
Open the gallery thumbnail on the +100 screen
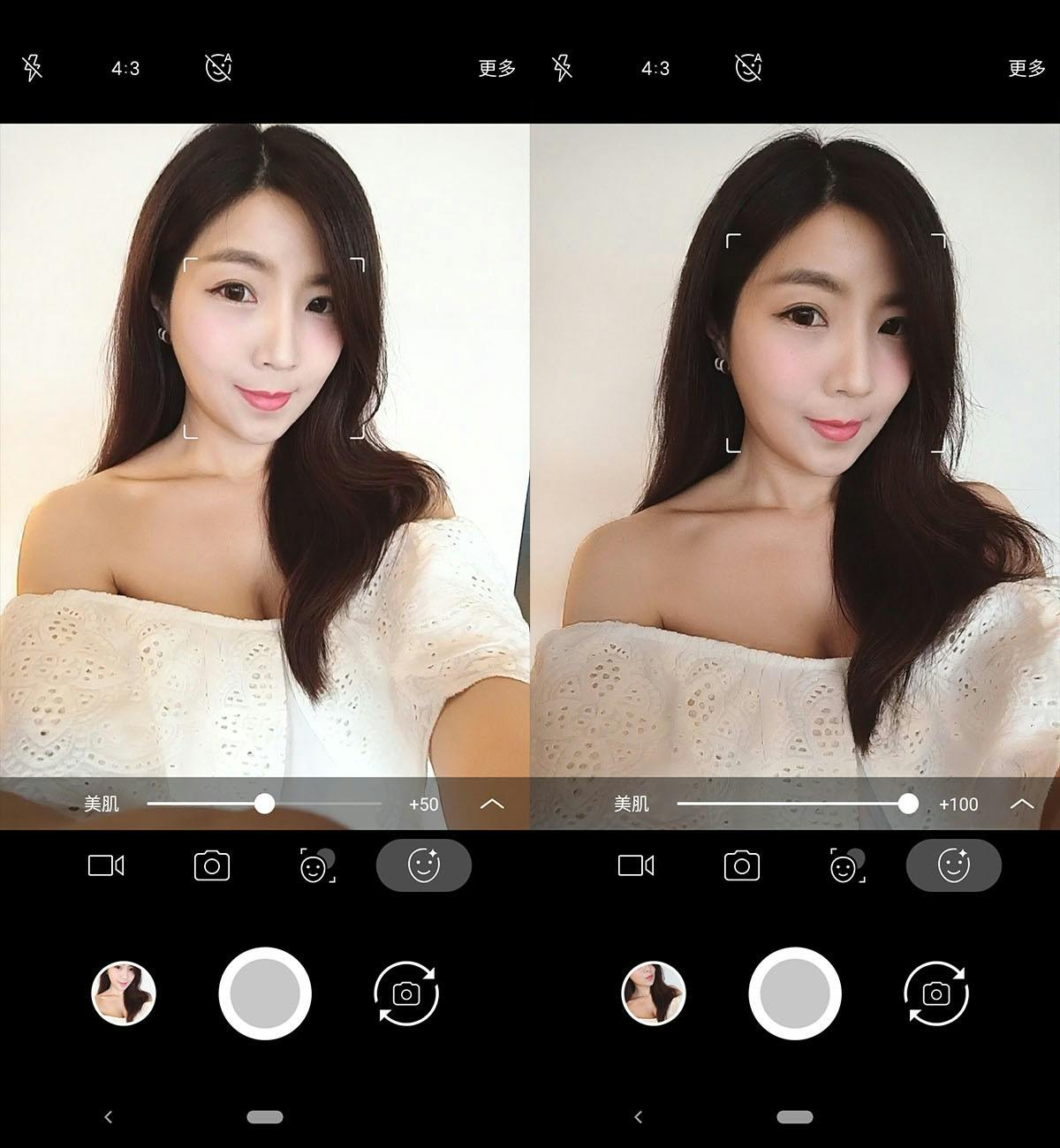point(654,993)
